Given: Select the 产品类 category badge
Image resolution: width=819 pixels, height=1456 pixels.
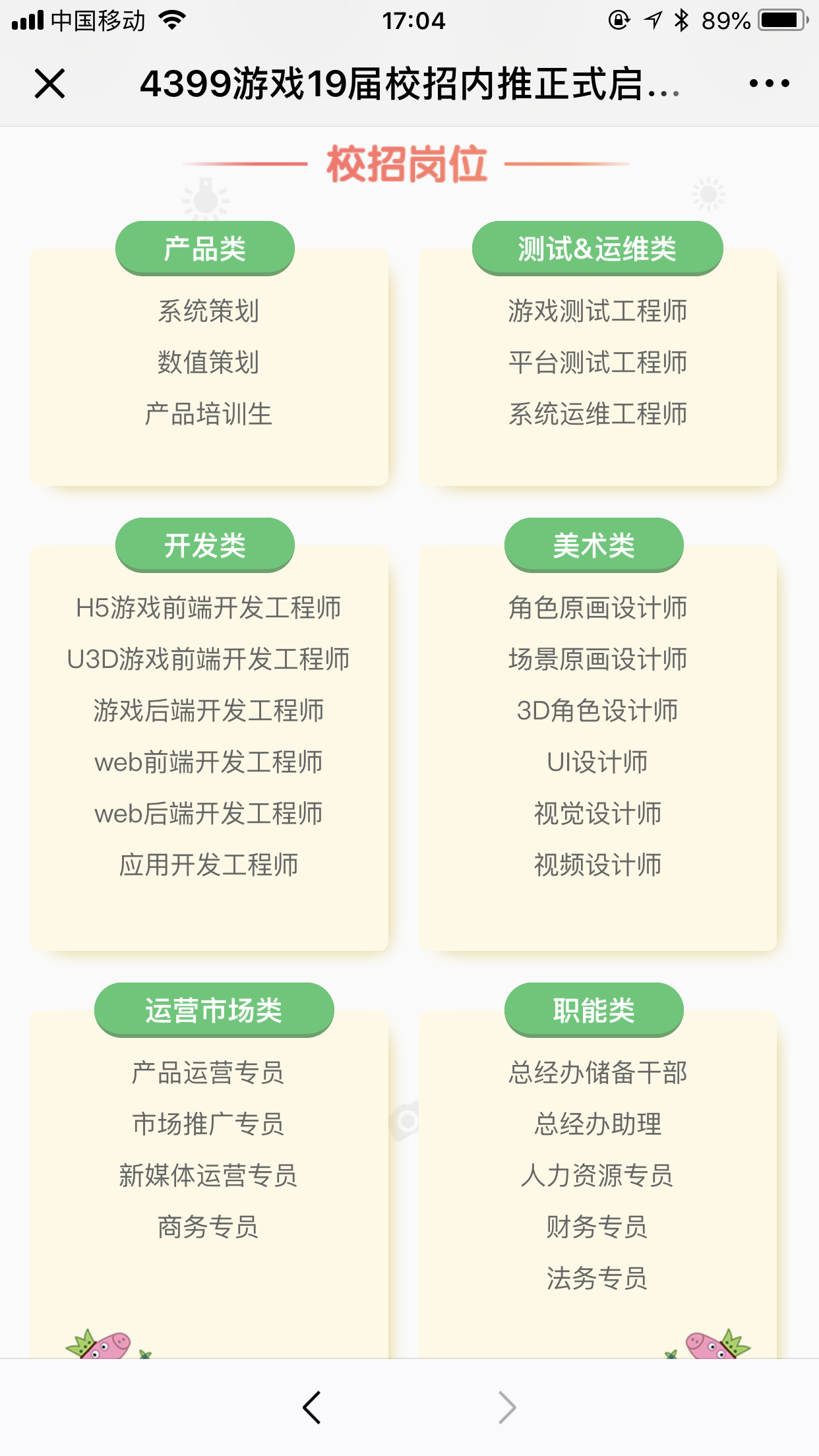Looking at the screenshot, I should [x=204, y=247].
